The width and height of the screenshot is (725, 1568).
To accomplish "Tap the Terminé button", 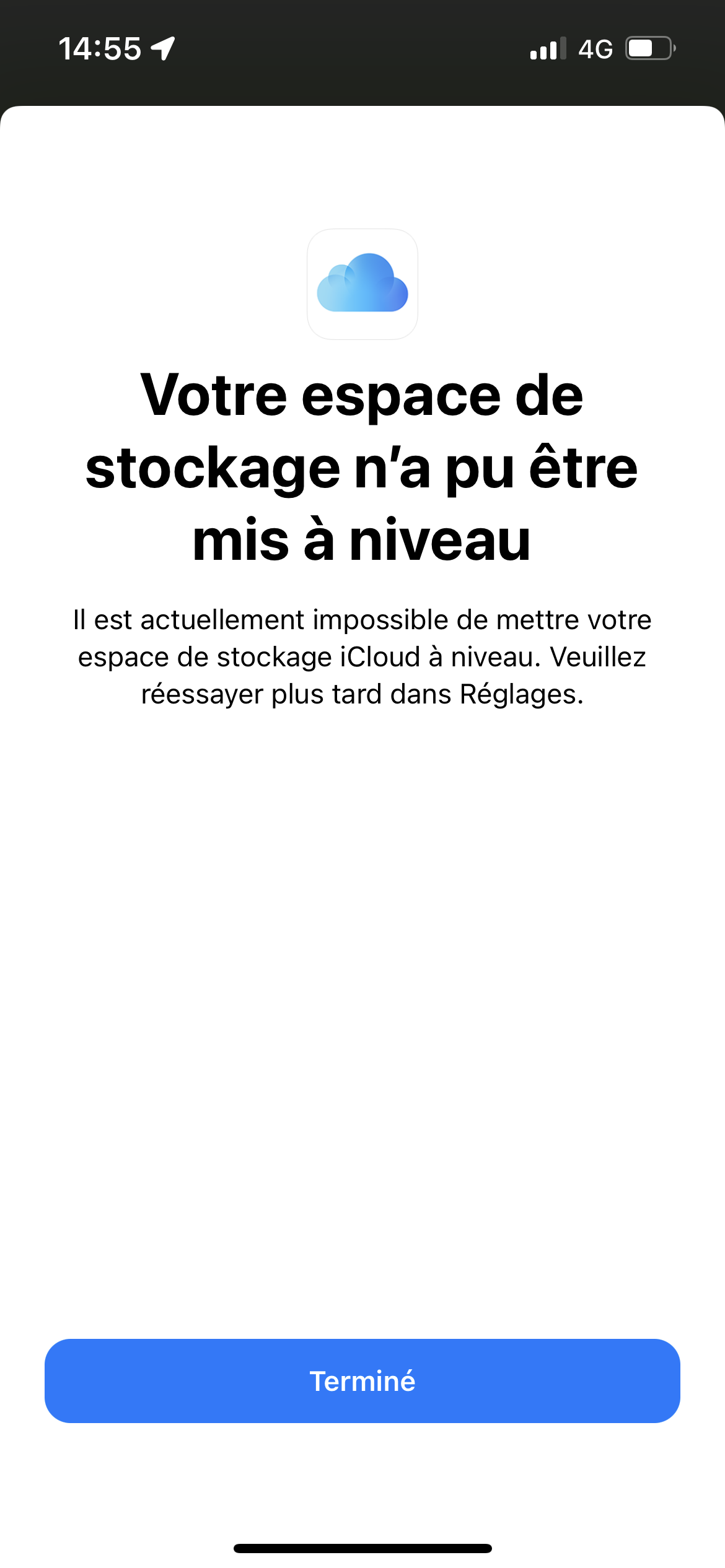I will tap(362, 1380).
